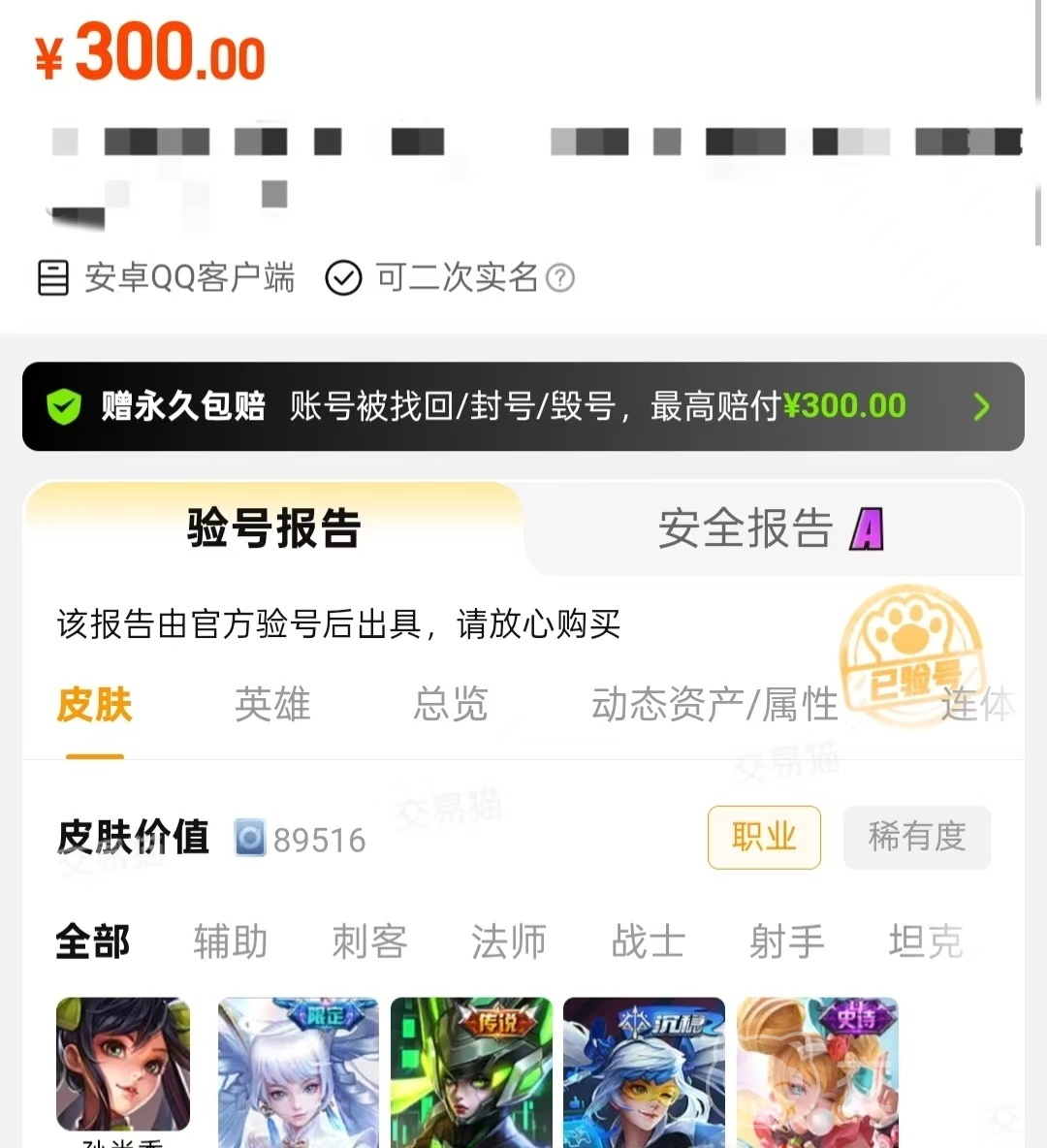Open the 赠永久包赔 compensation banner
Image resolution: width=1047 pixels, height=1148 pixels.
tap(523, 406)
